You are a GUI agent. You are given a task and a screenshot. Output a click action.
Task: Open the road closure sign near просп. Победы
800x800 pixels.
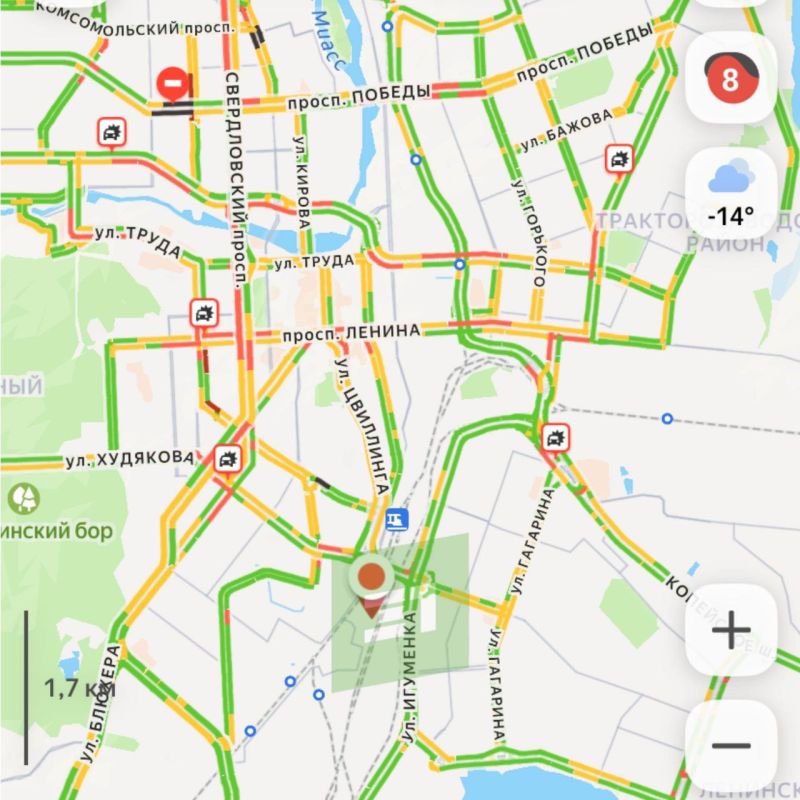[174, 83]
